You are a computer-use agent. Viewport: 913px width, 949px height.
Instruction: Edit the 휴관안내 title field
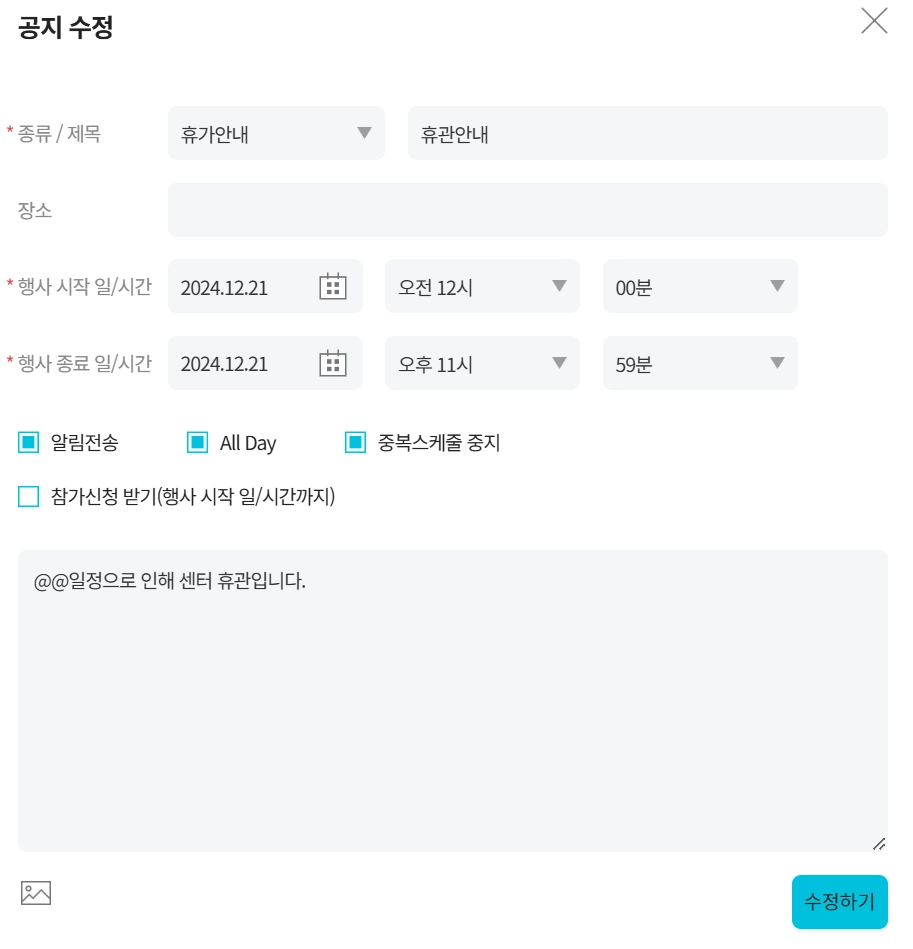pos(647,133)
